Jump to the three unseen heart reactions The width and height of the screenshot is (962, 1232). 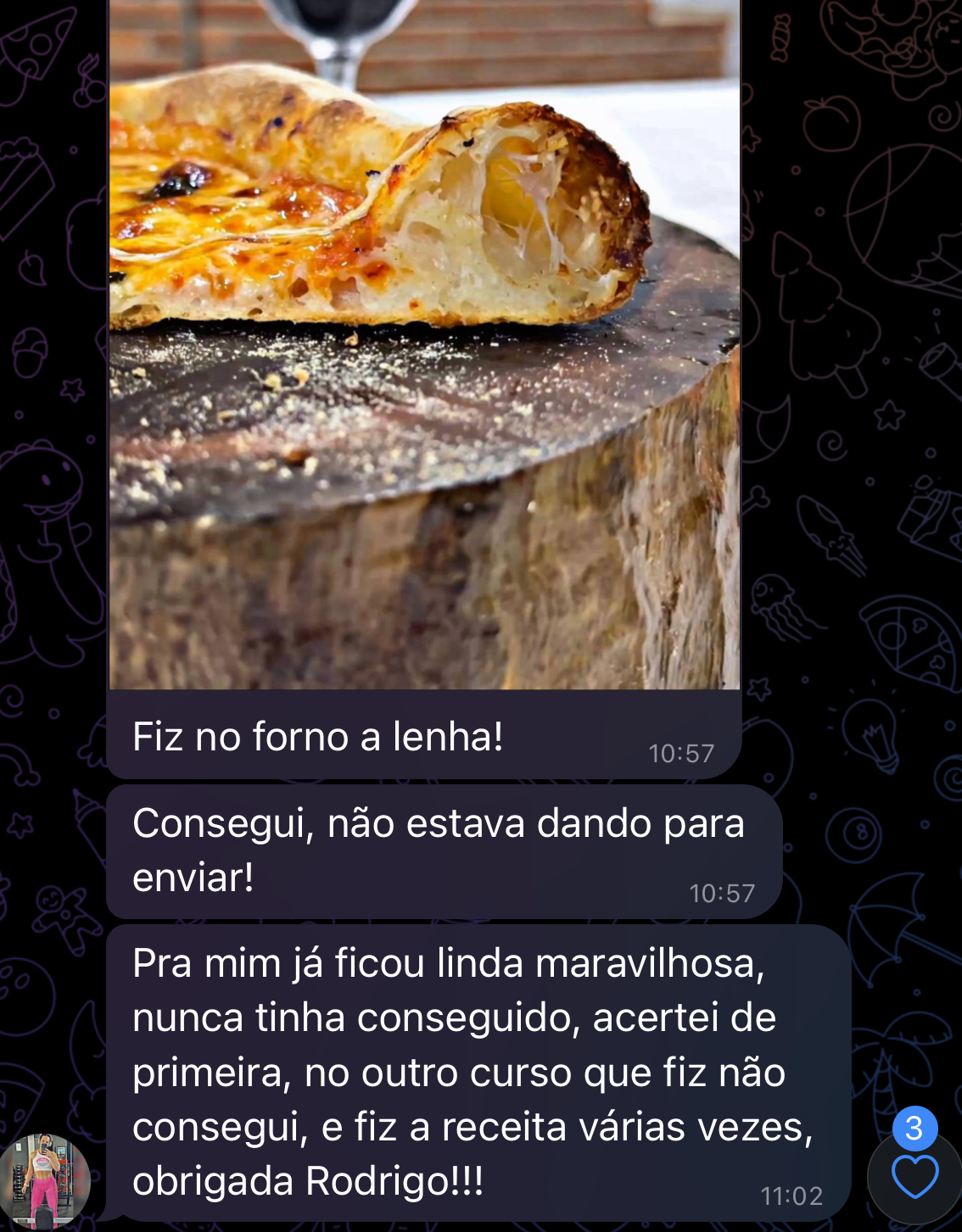pos(914,1174)
